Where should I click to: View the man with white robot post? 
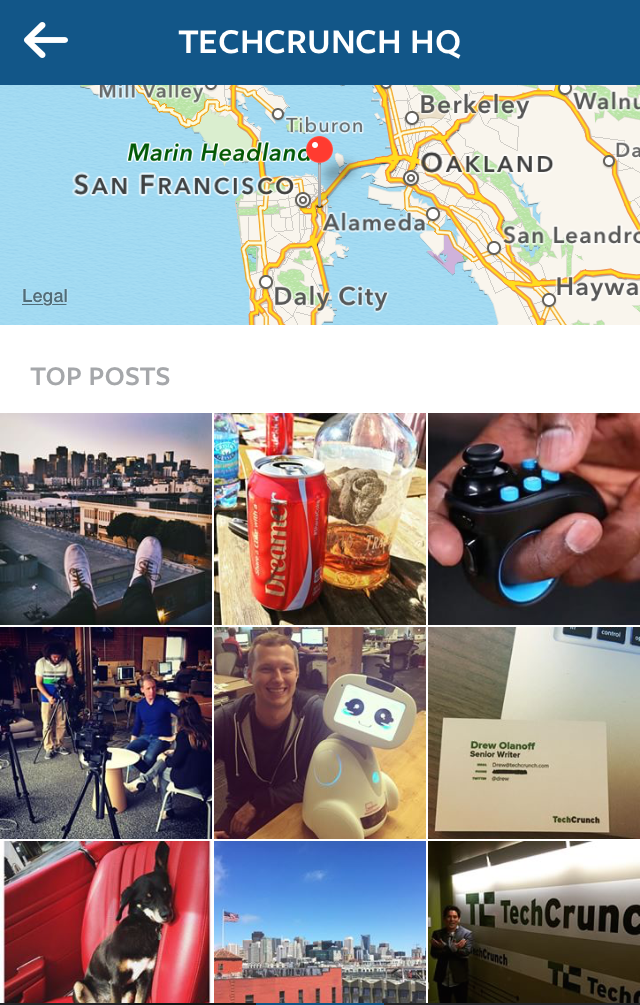tap(319, 732)
